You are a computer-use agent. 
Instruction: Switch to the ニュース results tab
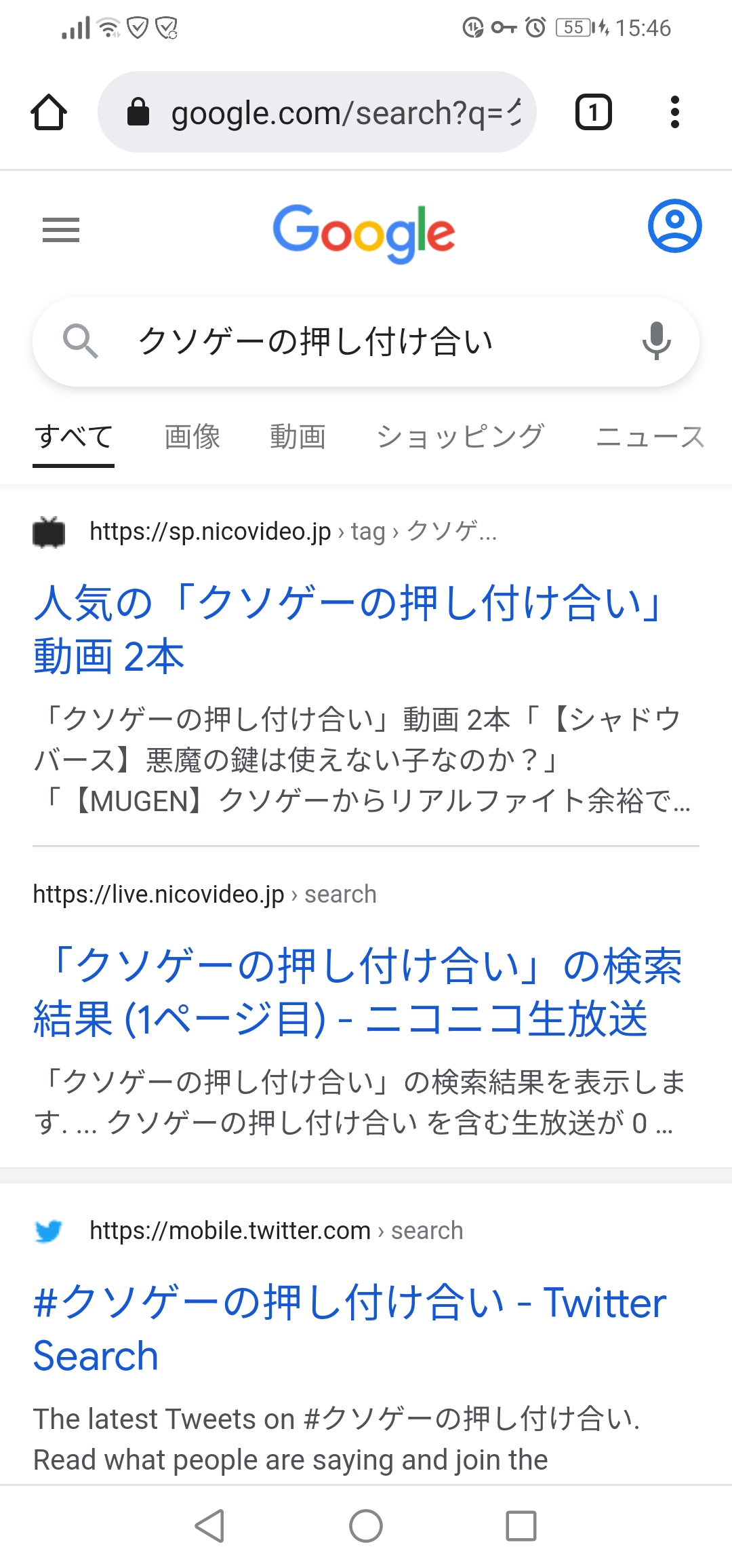650,436
